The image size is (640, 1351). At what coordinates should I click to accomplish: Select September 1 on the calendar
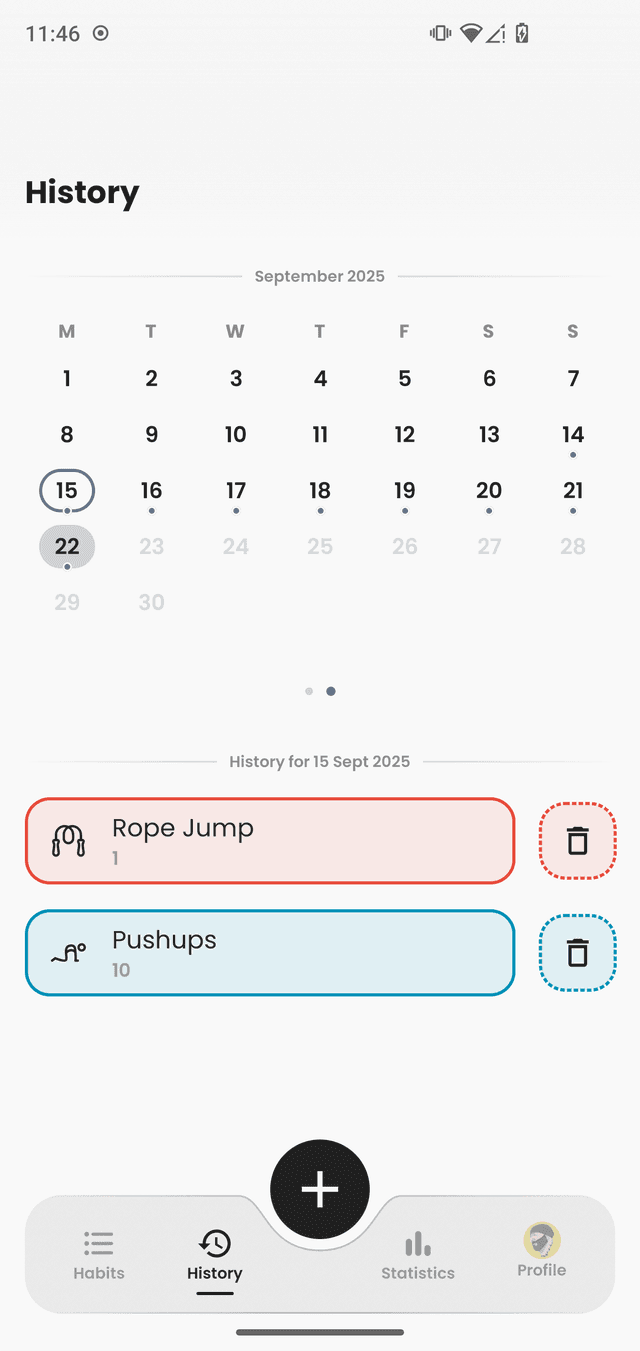click(67, 379)
